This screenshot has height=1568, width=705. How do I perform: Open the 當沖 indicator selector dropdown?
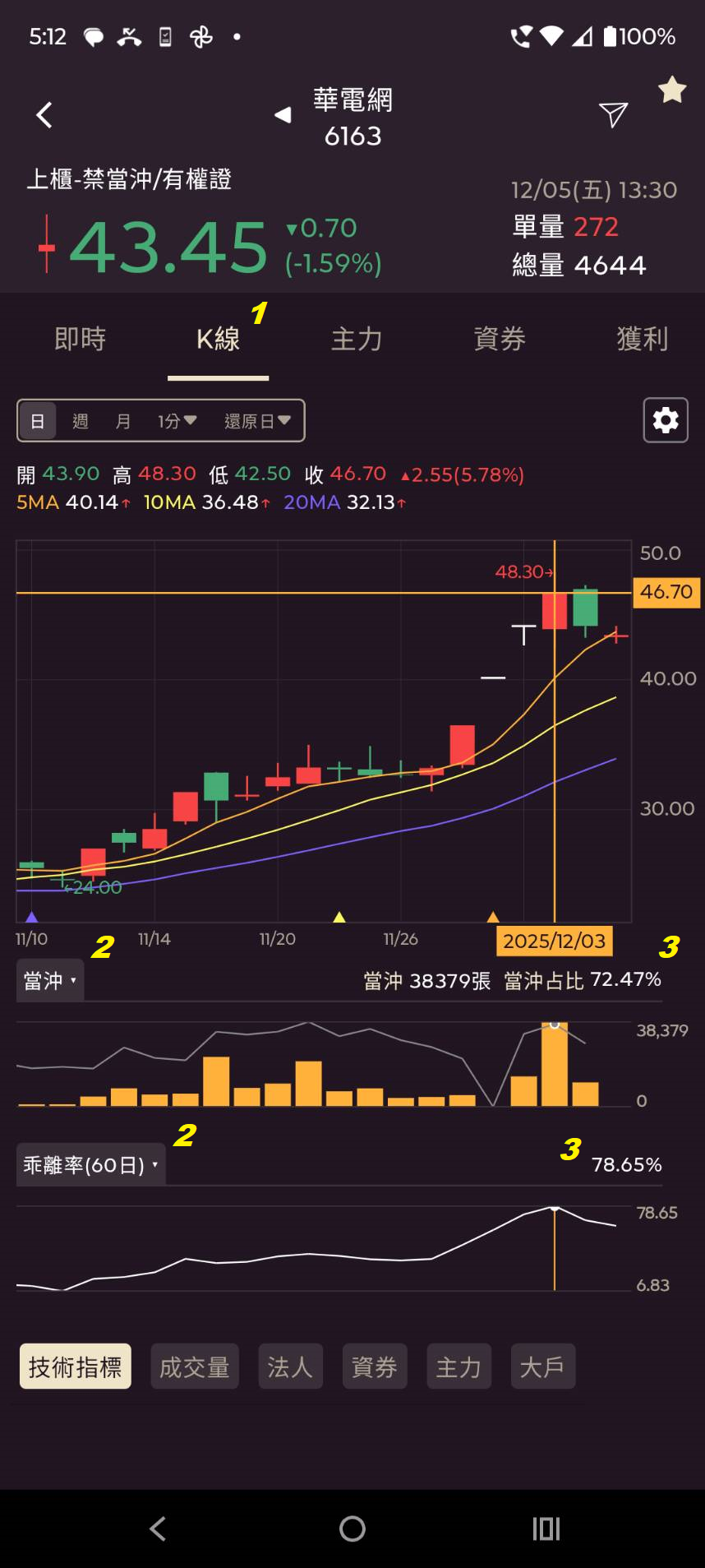pos(48,979)
